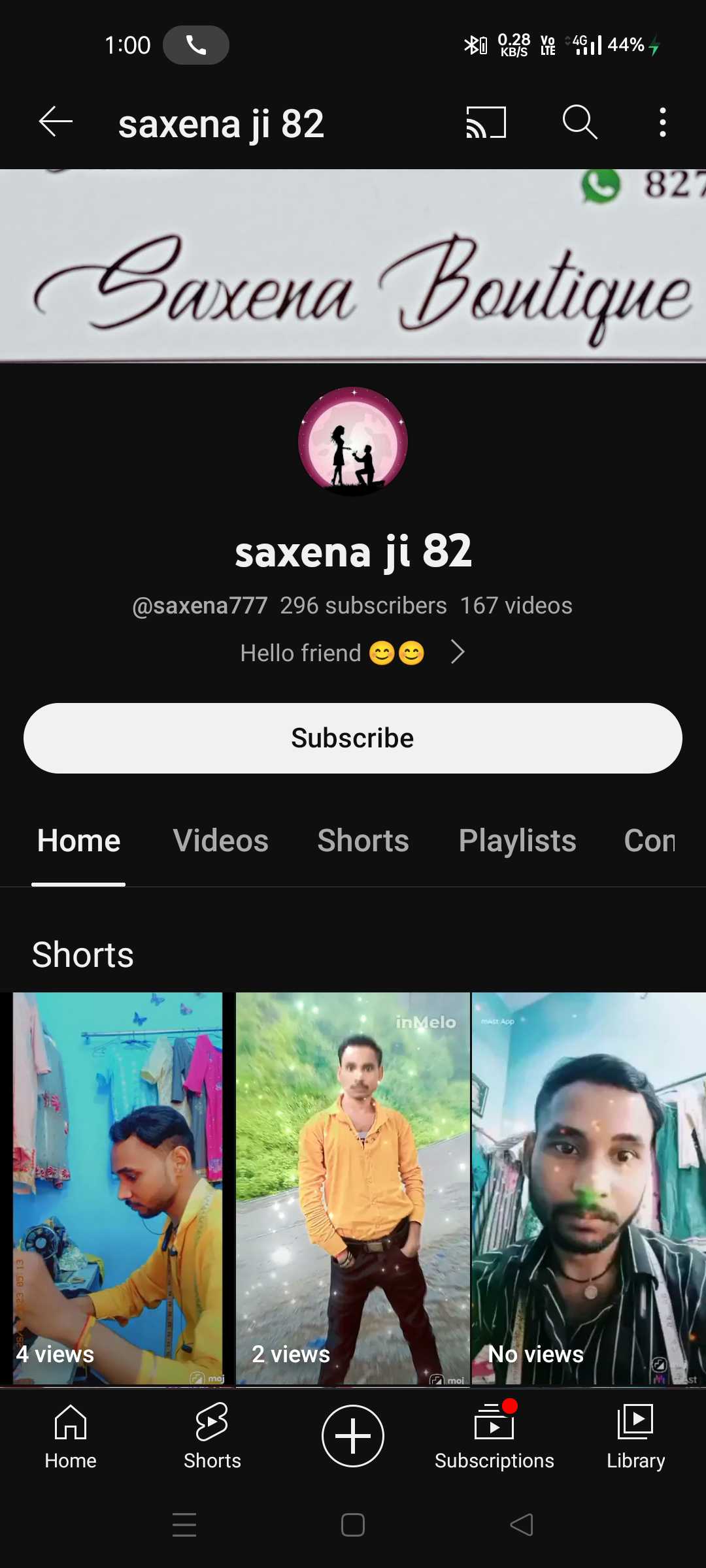Open the partially visible Community tab
The height and width of the screenshot is (1568, 706).
point(649,841)
